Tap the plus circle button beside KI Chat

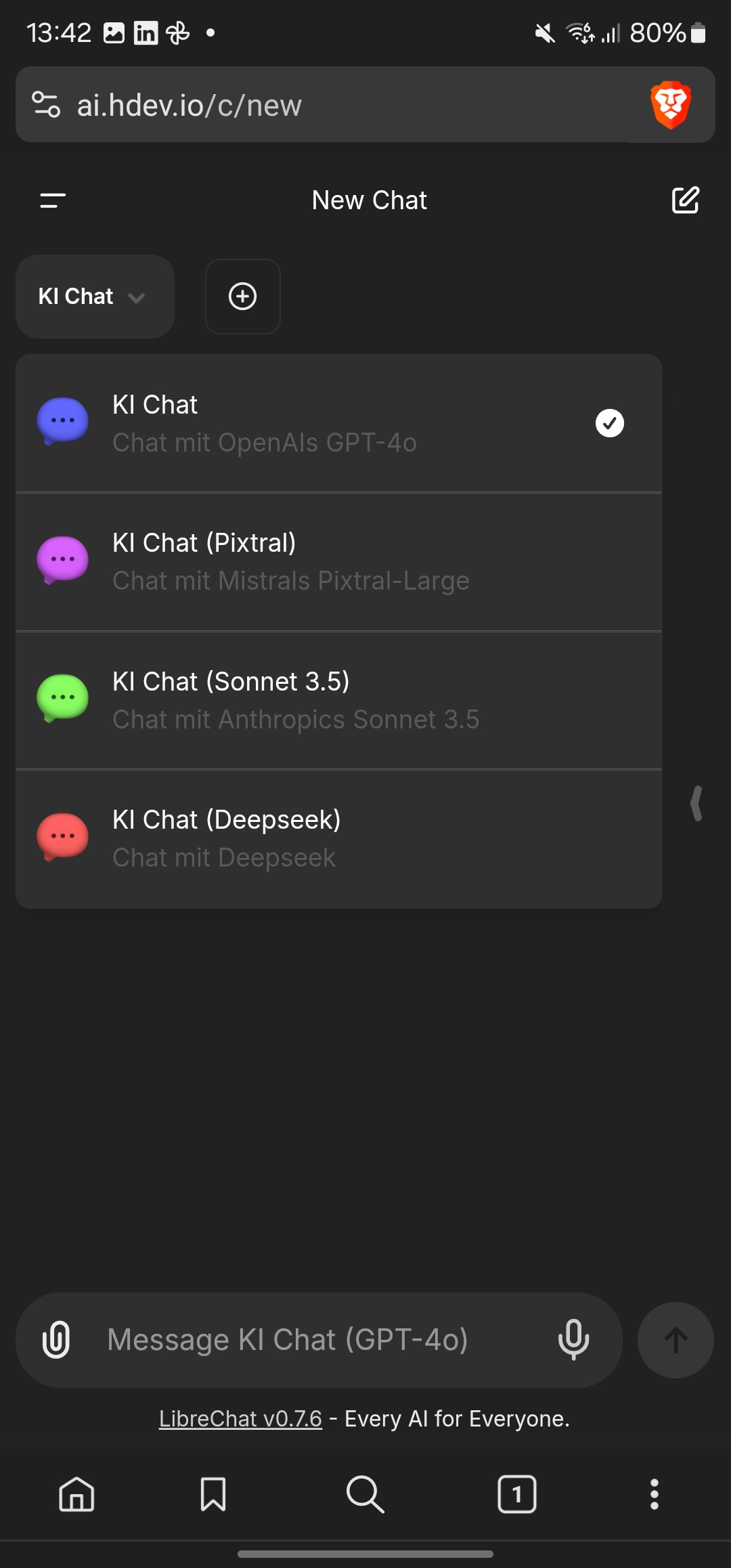coord(243,297)
